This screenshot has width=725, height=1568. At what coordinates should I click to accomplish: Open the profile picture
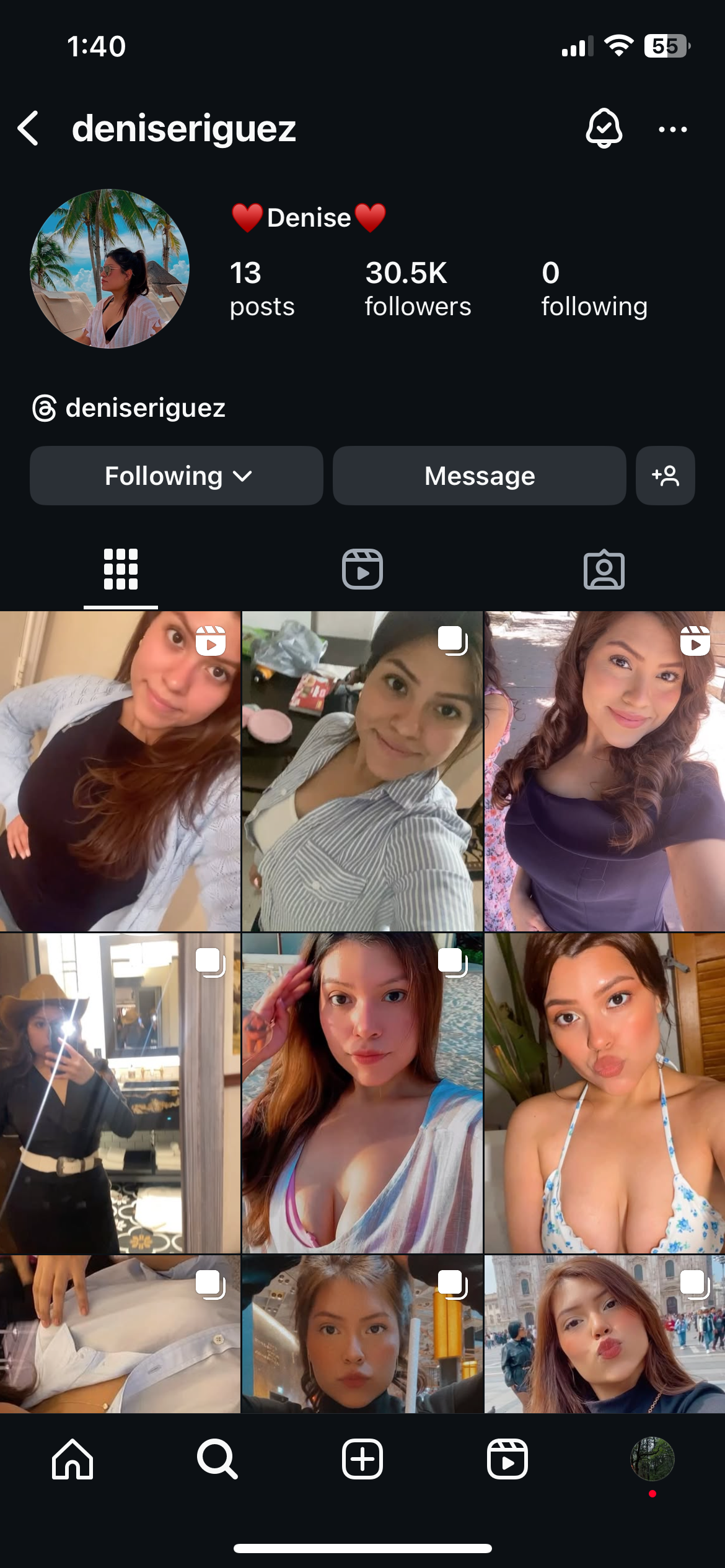pos(110,269)
